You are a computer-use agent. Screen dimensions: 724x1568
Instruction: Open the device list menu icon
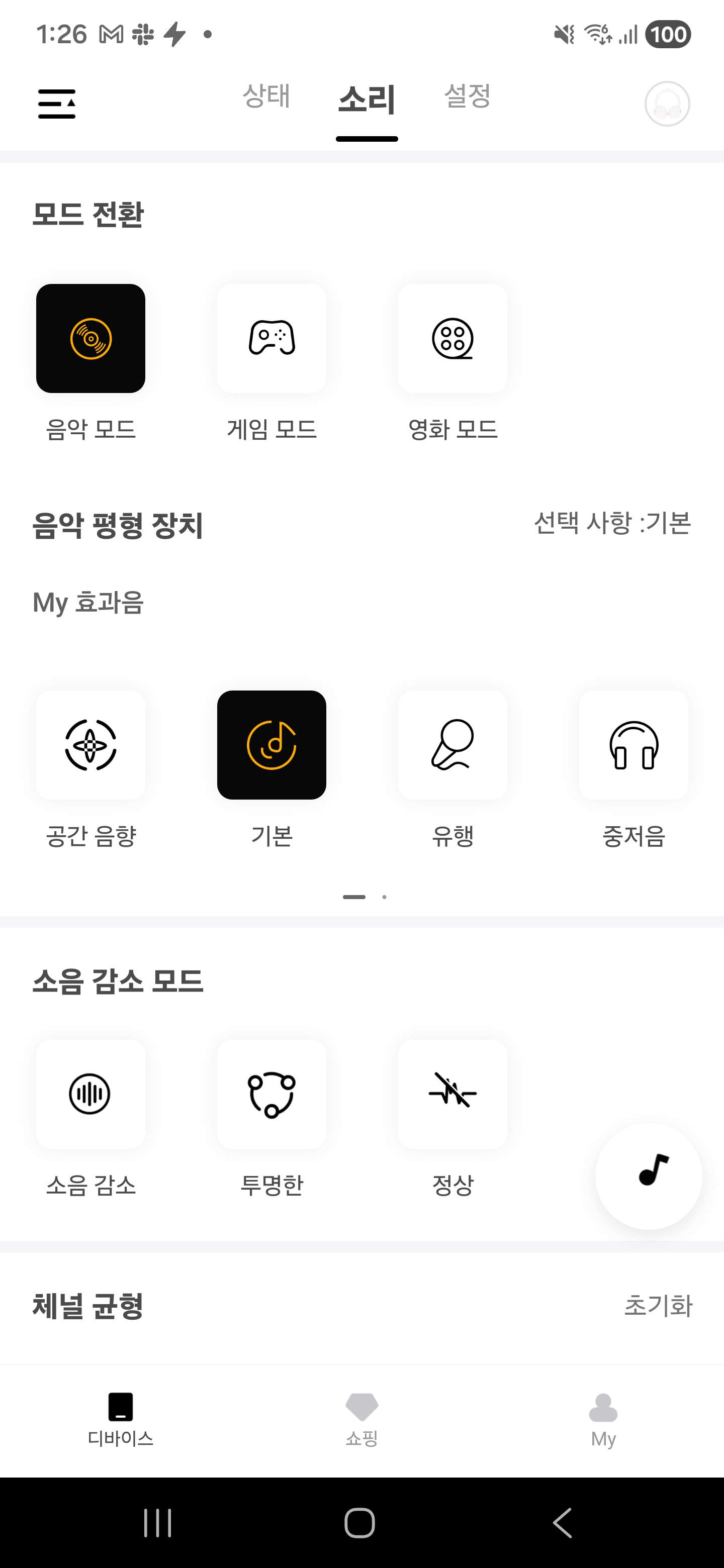[x=57, y=104]
